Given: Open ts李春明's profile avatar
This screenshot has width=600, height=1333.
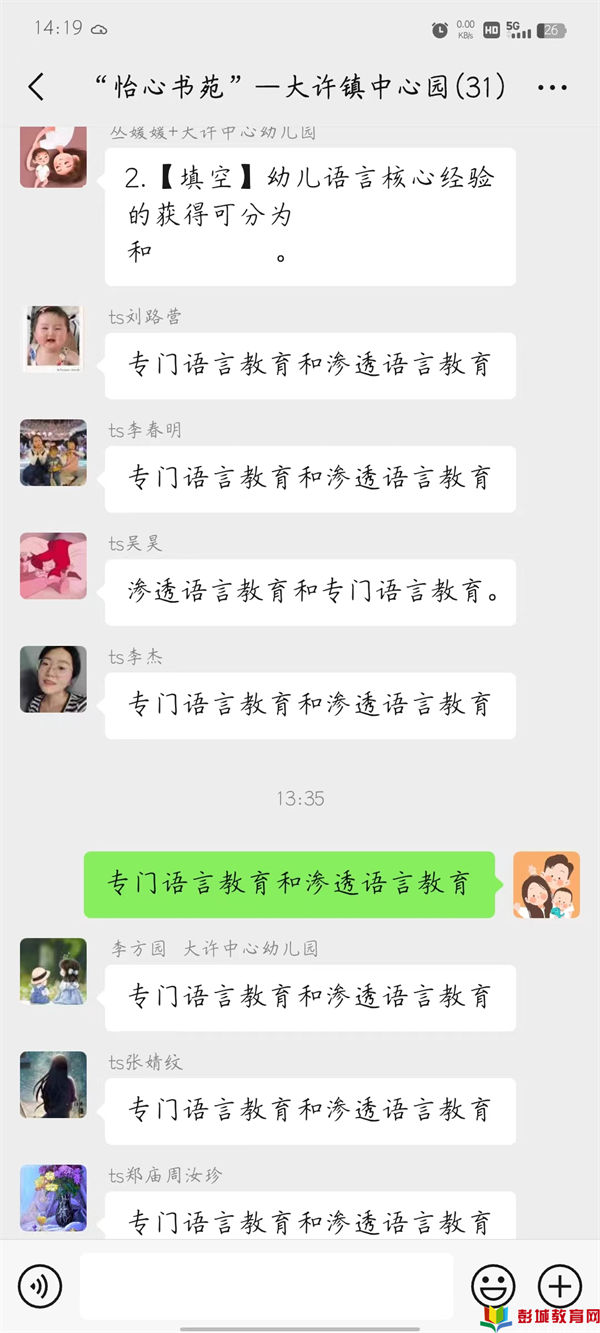Looking at the screenshot, I should point(53,452).
